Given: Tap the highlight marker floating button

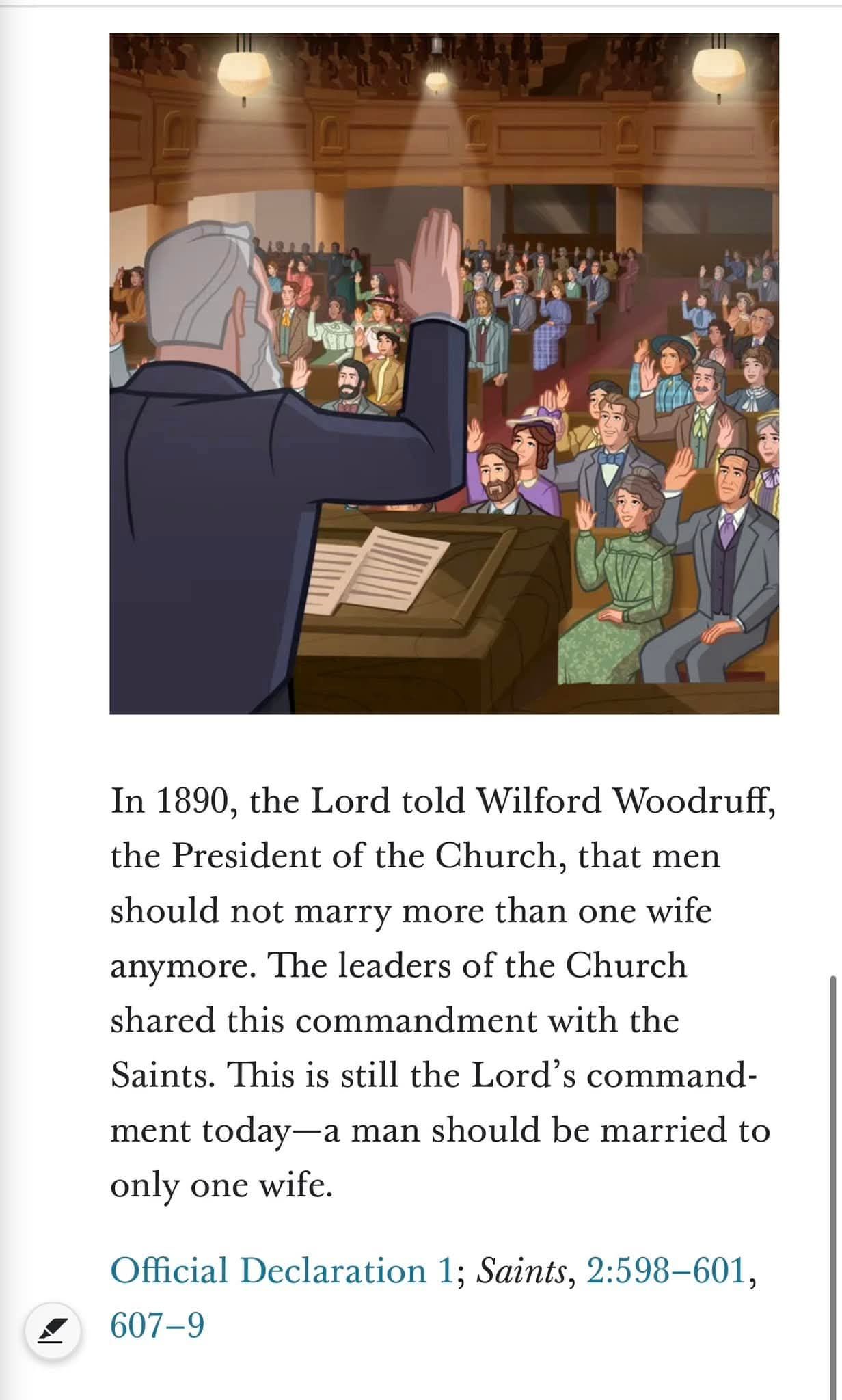Looking at the screenshot, I should (x=53, y=1330).
